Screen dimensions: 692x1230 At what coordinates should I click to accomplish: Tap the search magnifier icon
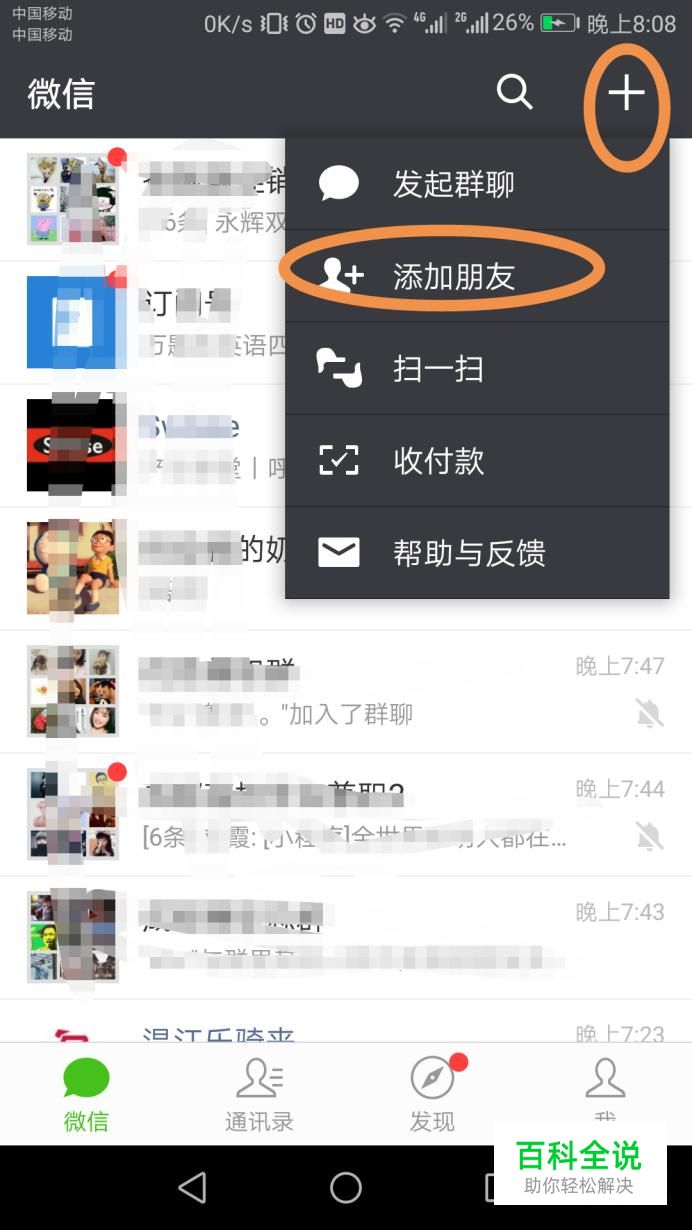(x=514, y=93)
